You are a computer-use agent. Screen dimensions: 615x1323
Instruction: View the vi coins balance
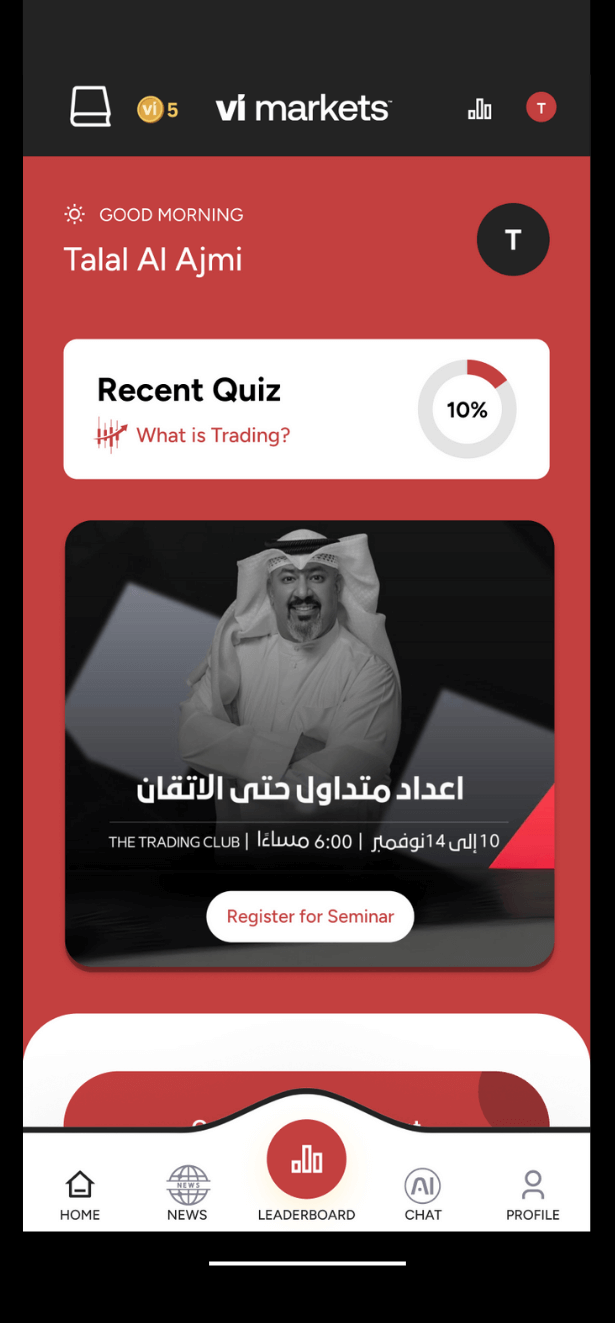pyautogui.click(x=157, y=109)
